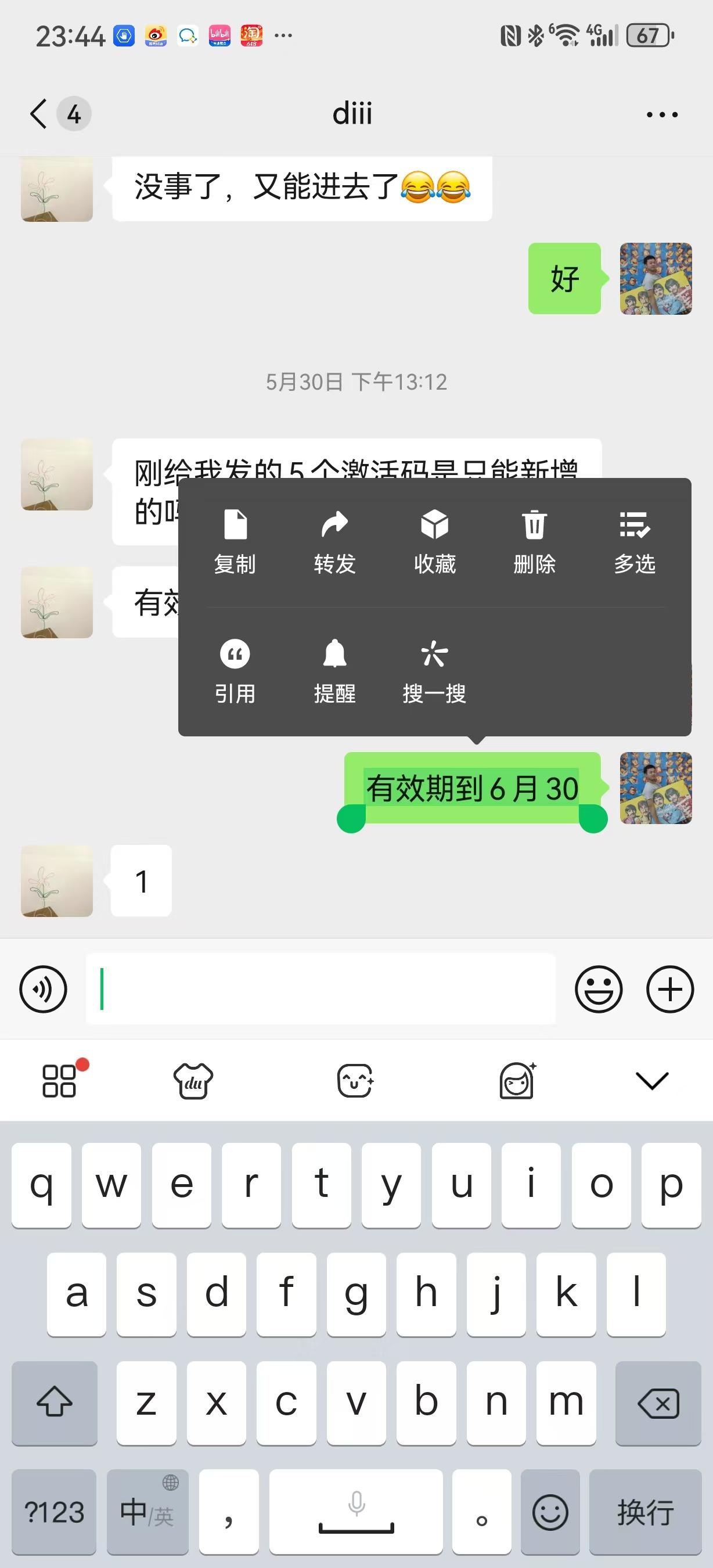Forward the message with 转发
Image resolution: width=713 pixels, height=1568 pixels.
[334, 542]
